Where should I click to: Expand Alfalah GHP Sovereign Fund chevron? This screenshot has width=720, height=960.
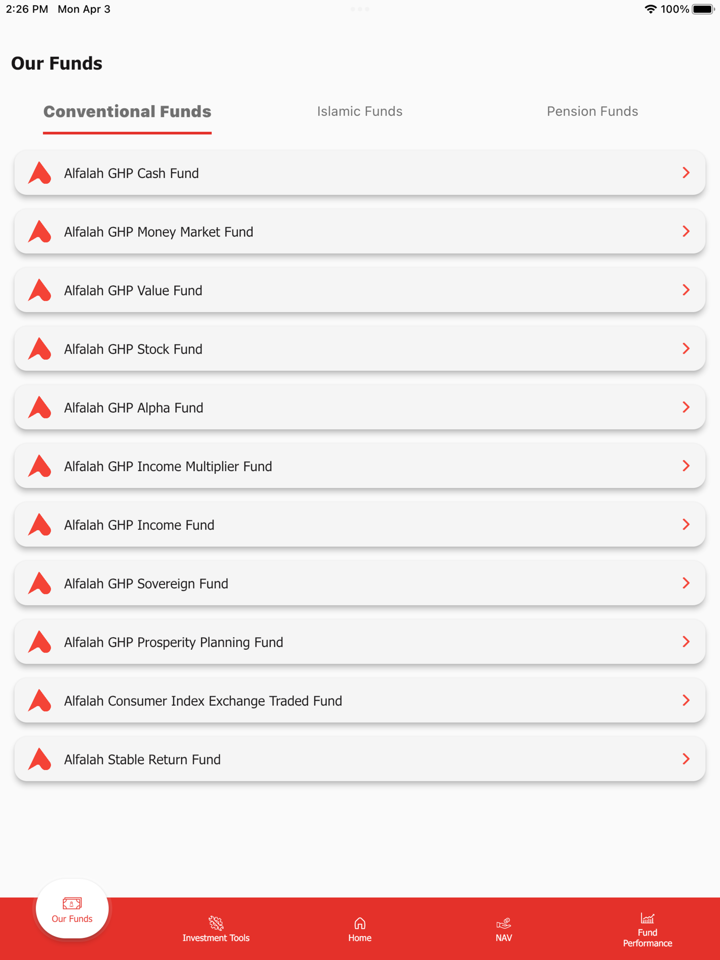pos(686,583)
